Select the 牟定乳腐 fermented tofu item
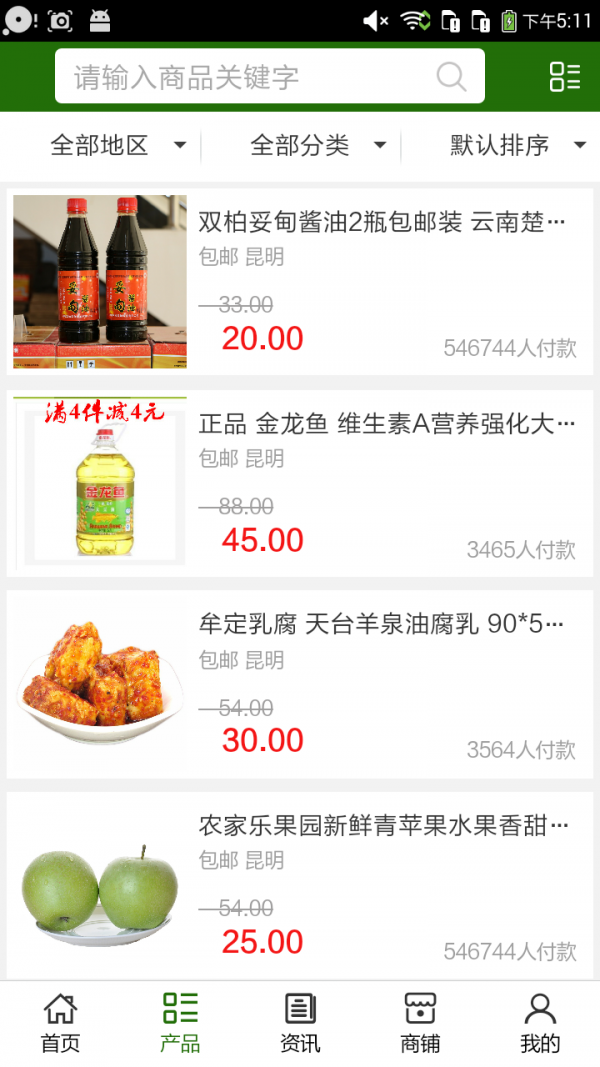 click(x=300, y=685)
